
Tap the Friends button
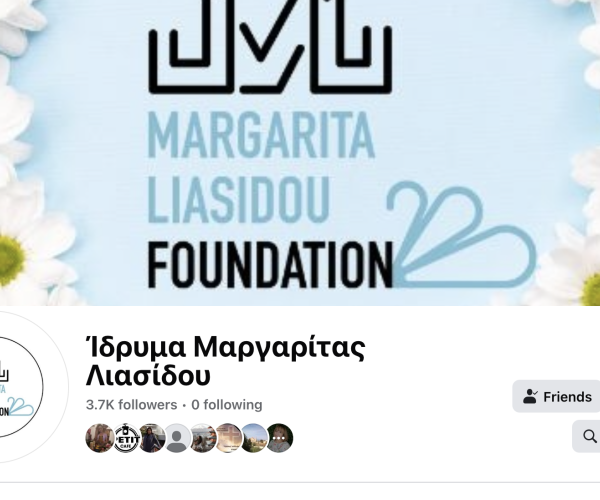(x=558, y=397)
